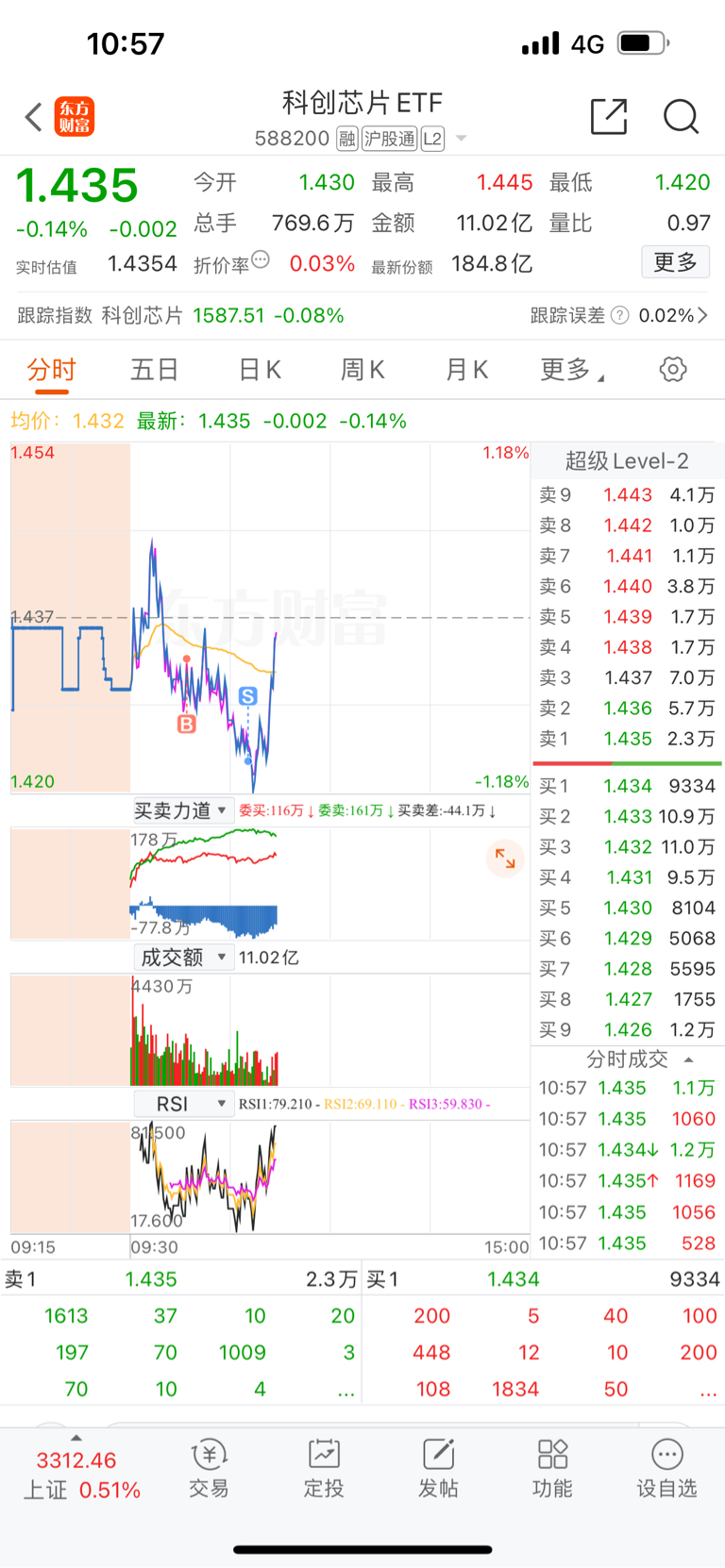Open the 成交额 indicator dropdown

183,957
